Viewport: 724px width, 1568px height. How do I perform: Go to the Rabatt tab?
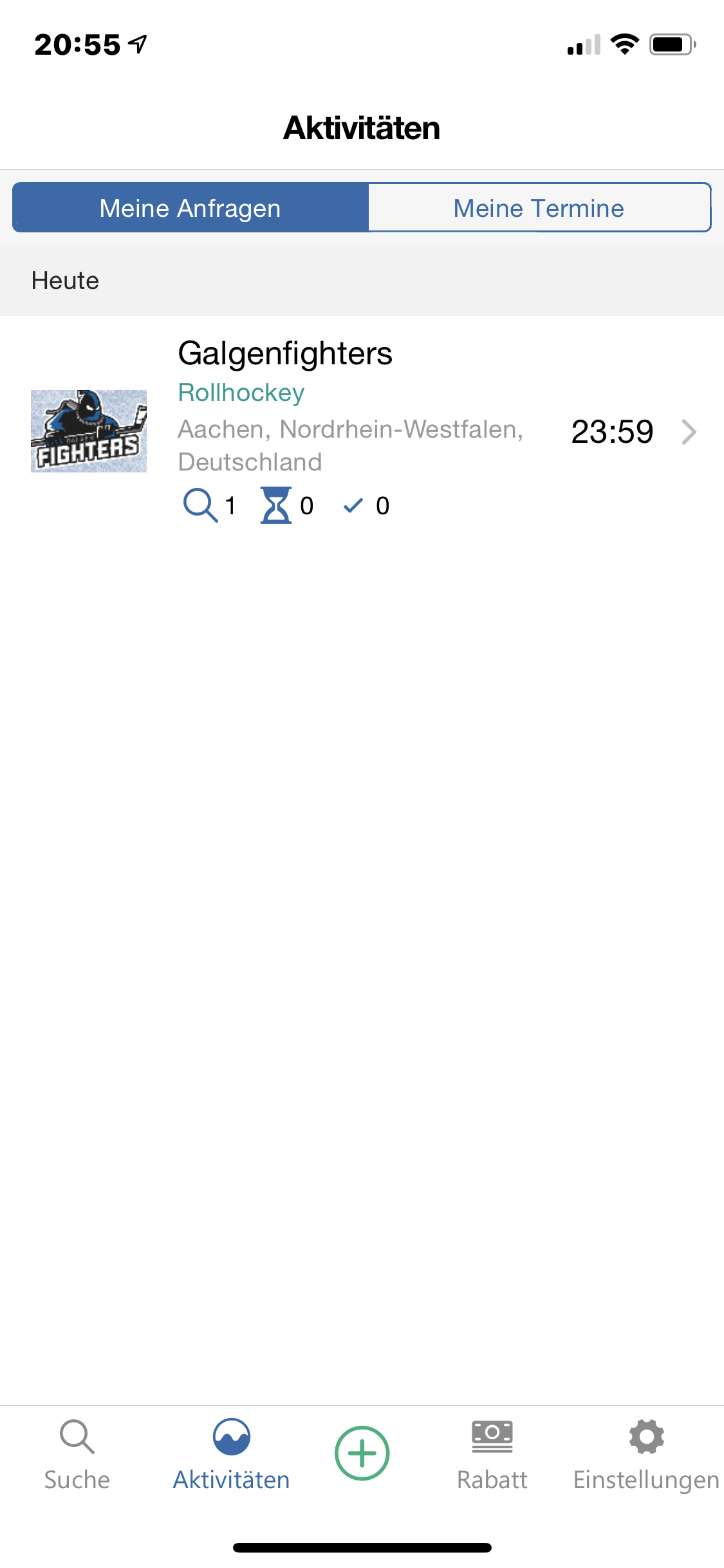pyautogui.click(x=492, y=1455)
